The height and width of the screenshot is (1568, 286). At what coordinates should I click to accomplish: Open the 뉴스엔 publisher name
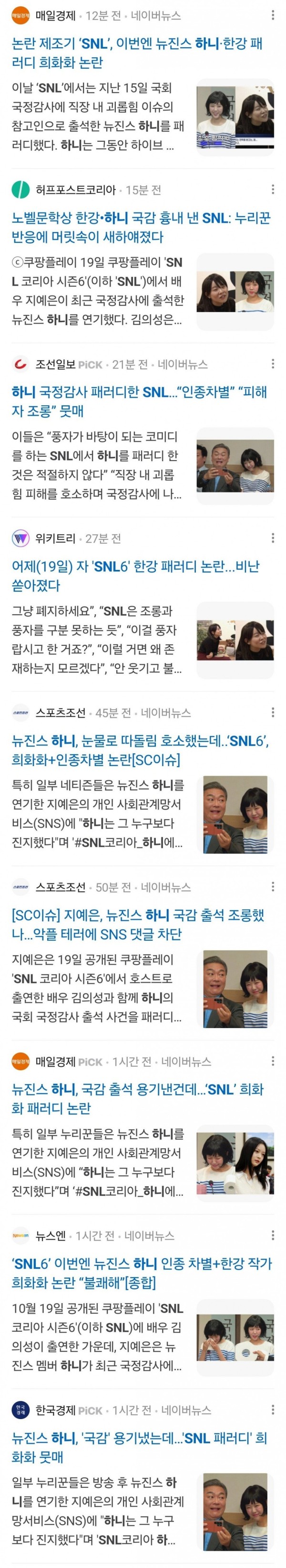pyautogui.click(x=51, y=1235)
